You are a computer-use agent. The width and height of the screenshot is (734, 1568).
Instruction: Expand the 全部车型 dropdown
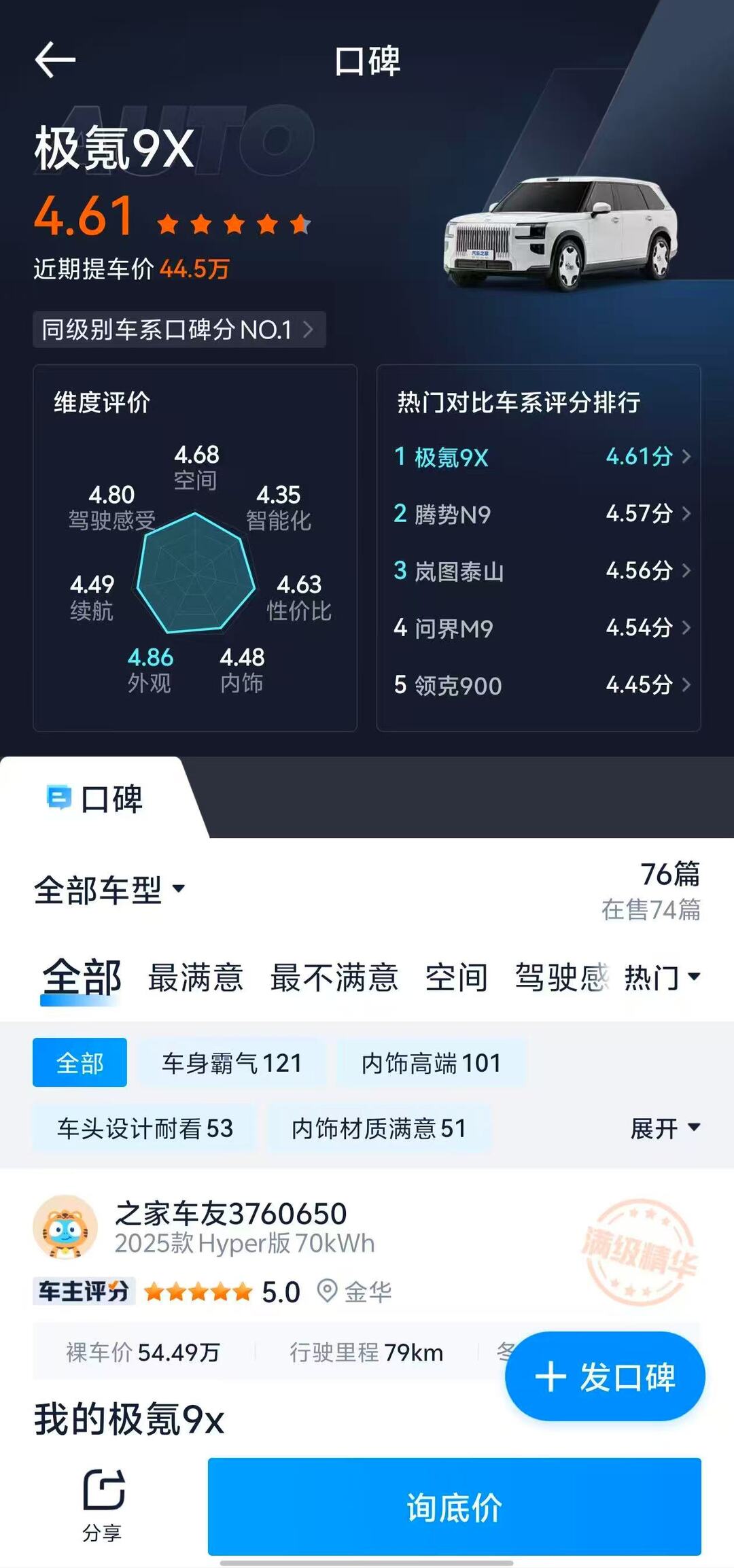point(110,890)
